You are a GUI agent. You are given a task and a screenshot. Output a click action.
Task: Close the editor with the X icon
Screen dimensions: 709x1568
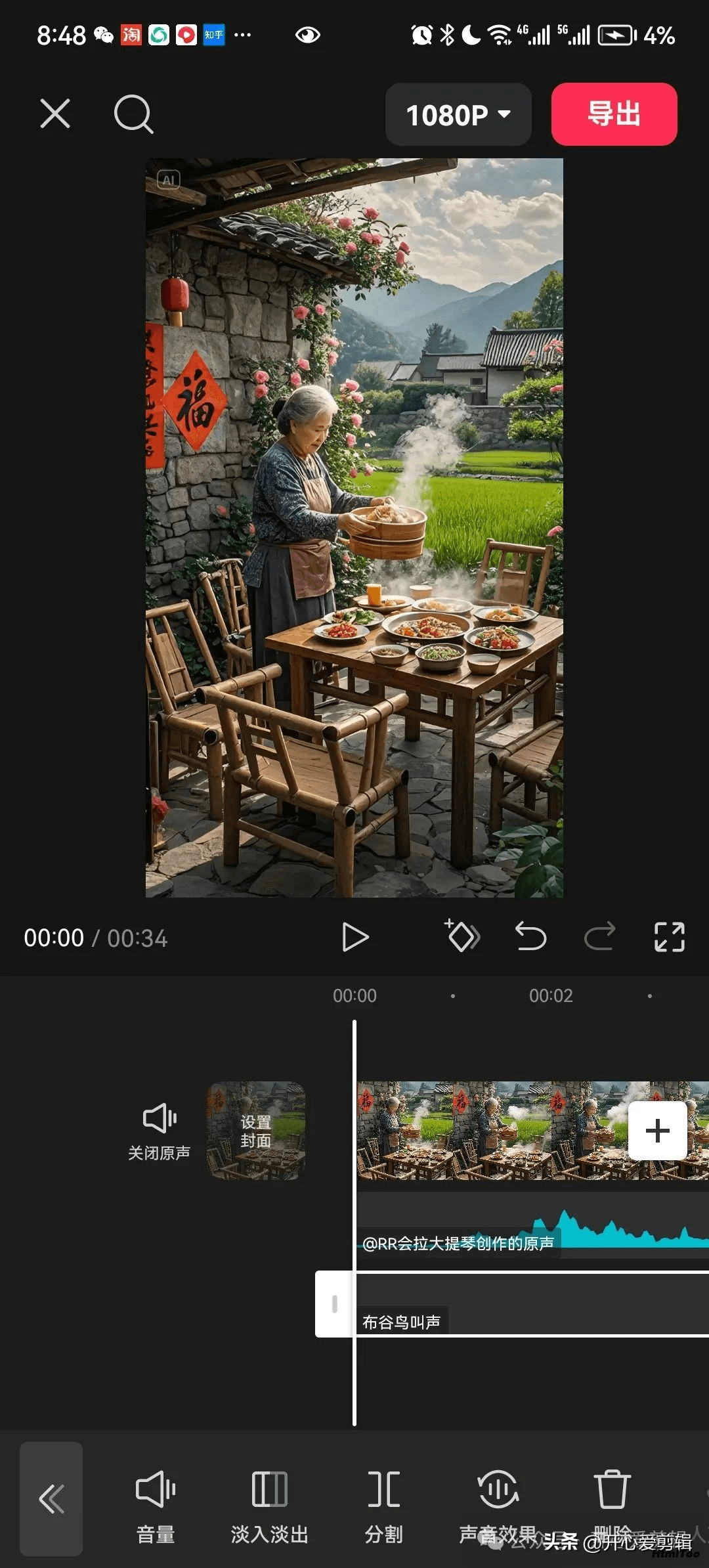[55, 114]
